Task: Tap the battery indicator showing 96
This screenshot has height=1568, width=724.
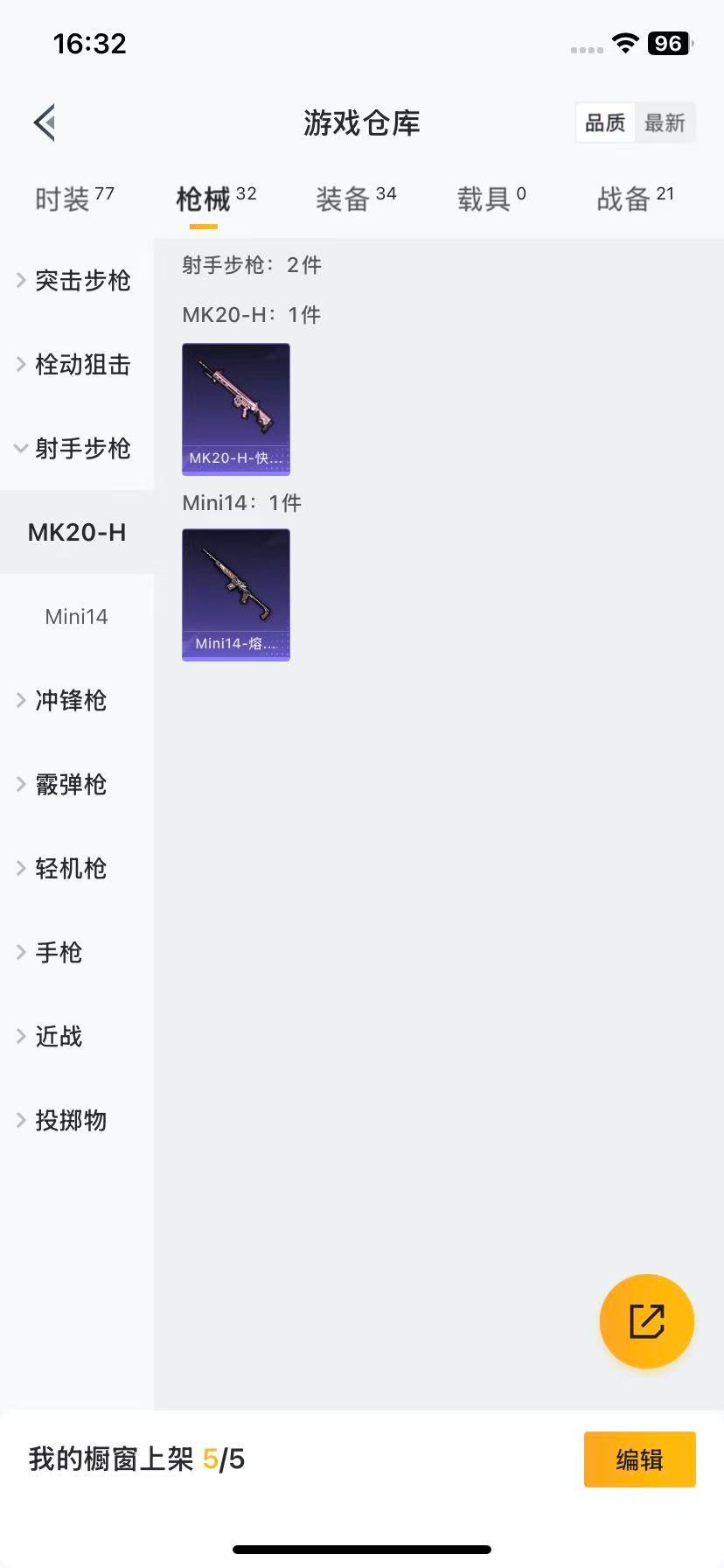Action: [x=667, y=43]
